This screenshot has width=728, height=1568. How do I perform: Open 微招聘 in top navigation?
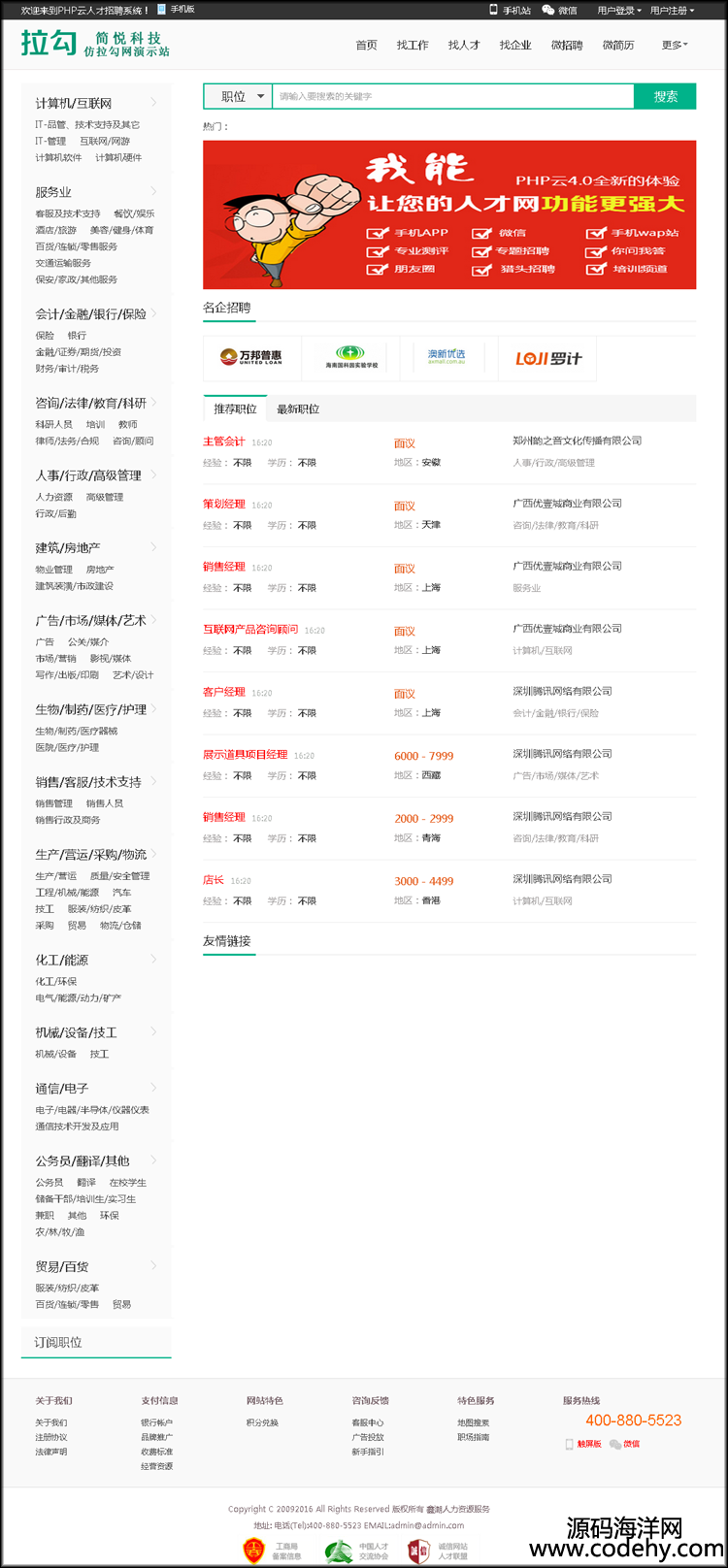tap(567, 45)
